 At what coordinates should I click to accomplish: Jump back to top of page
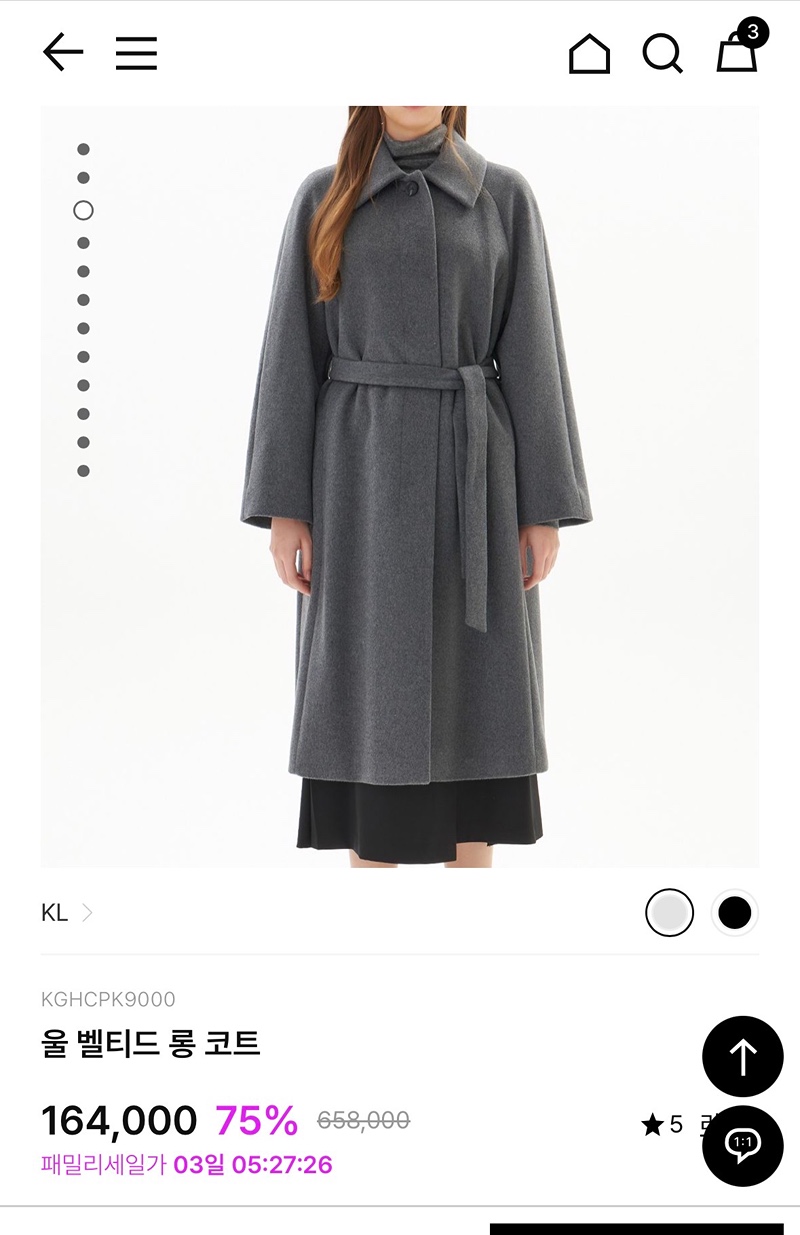(x=743, y=1056)
